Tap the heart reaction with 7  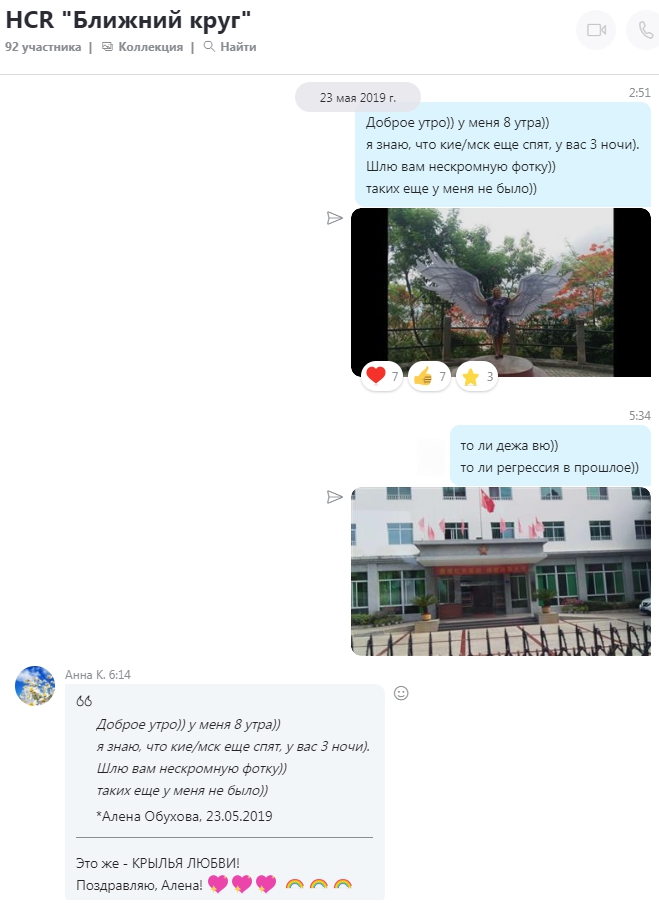coord(382,376)
